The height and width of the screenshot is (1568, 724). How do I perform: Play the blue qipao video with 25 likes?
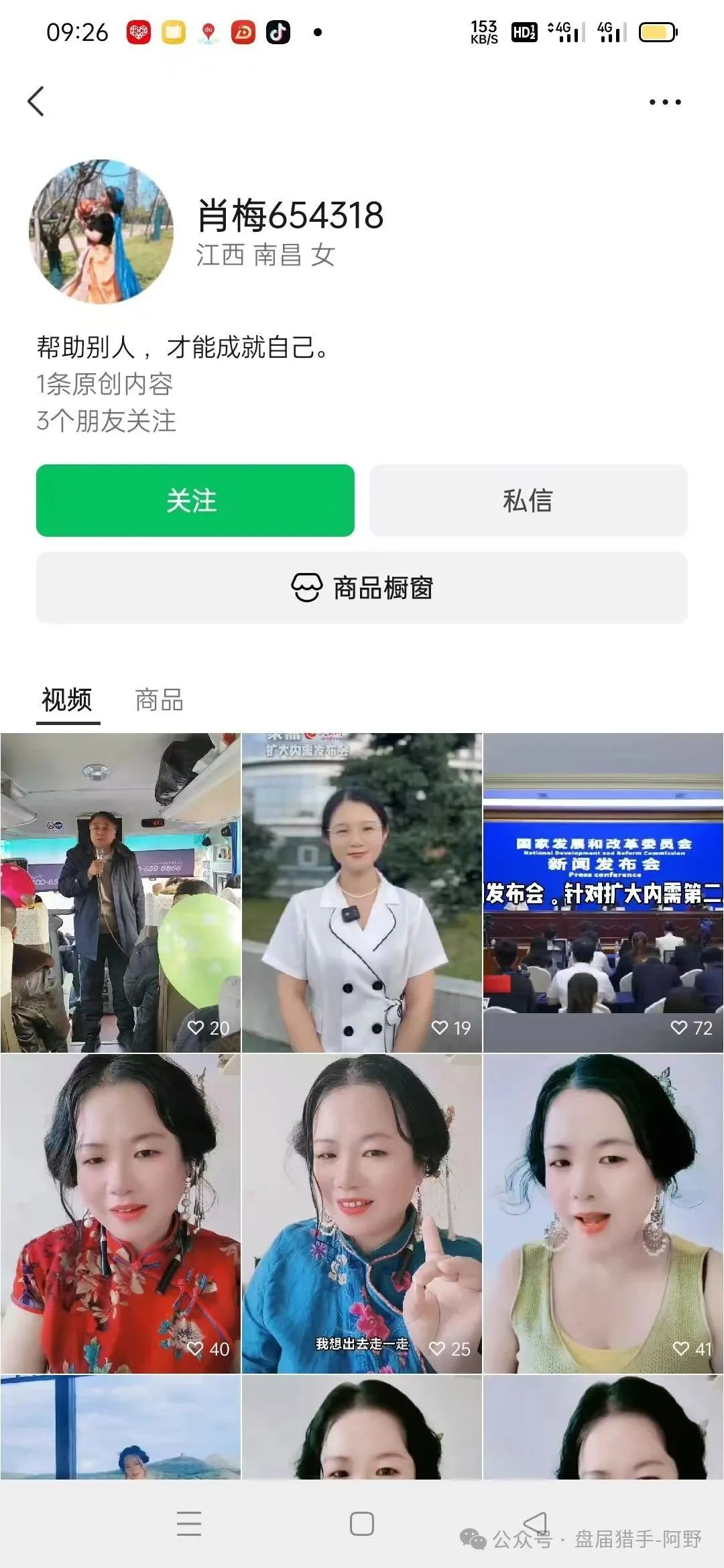362,1213
